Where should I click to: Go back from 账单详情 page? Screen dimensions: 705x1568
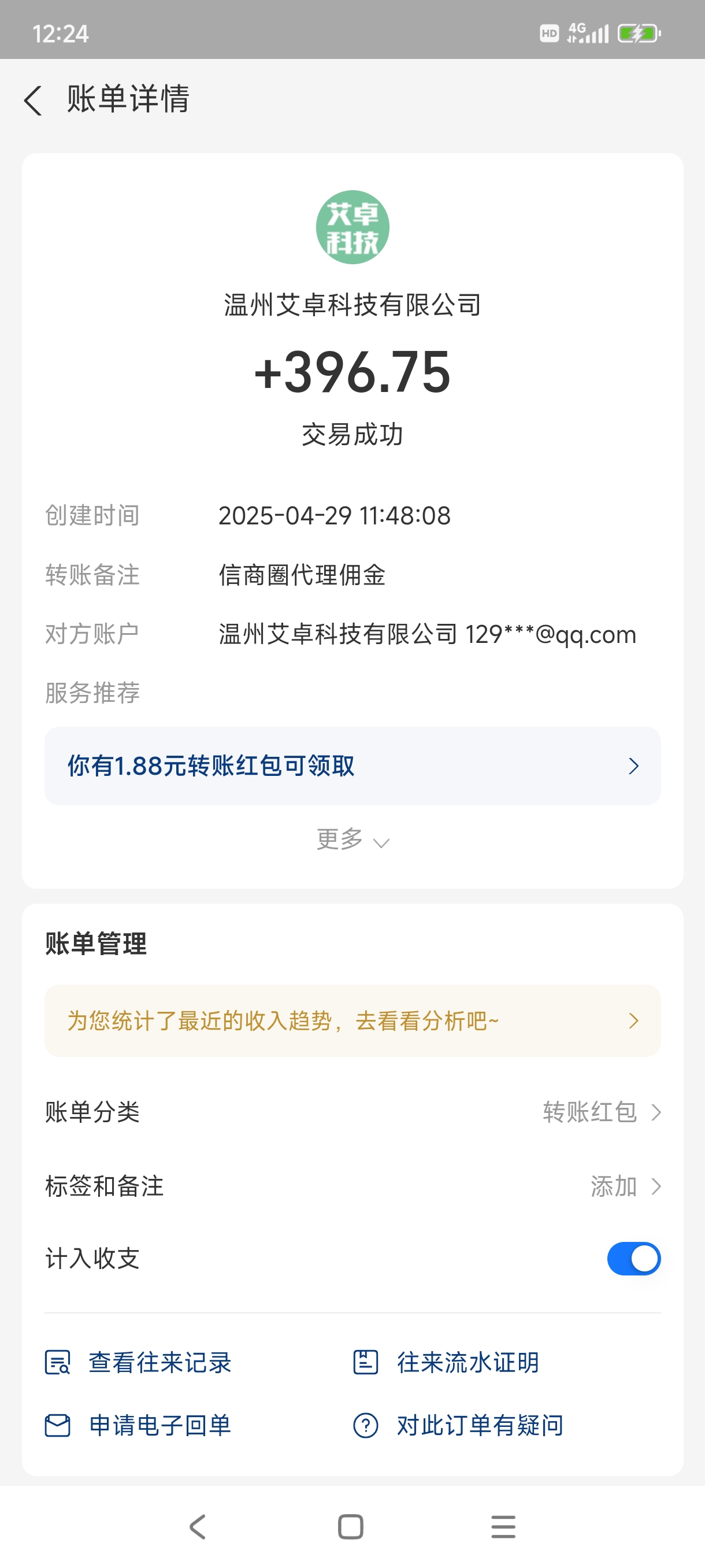33,100
